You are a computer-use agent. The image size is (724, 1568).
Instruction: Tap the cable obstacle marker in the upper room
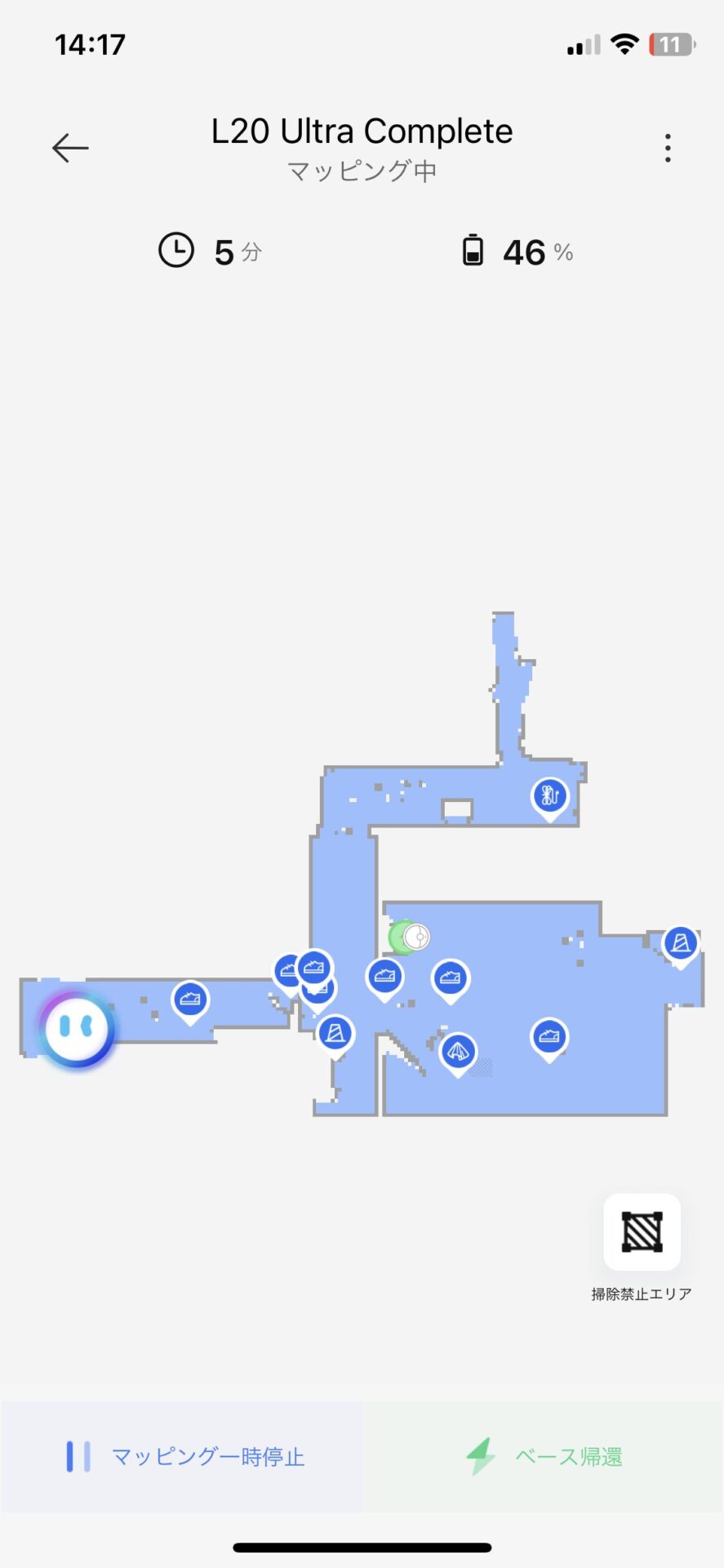click(549, 795)
